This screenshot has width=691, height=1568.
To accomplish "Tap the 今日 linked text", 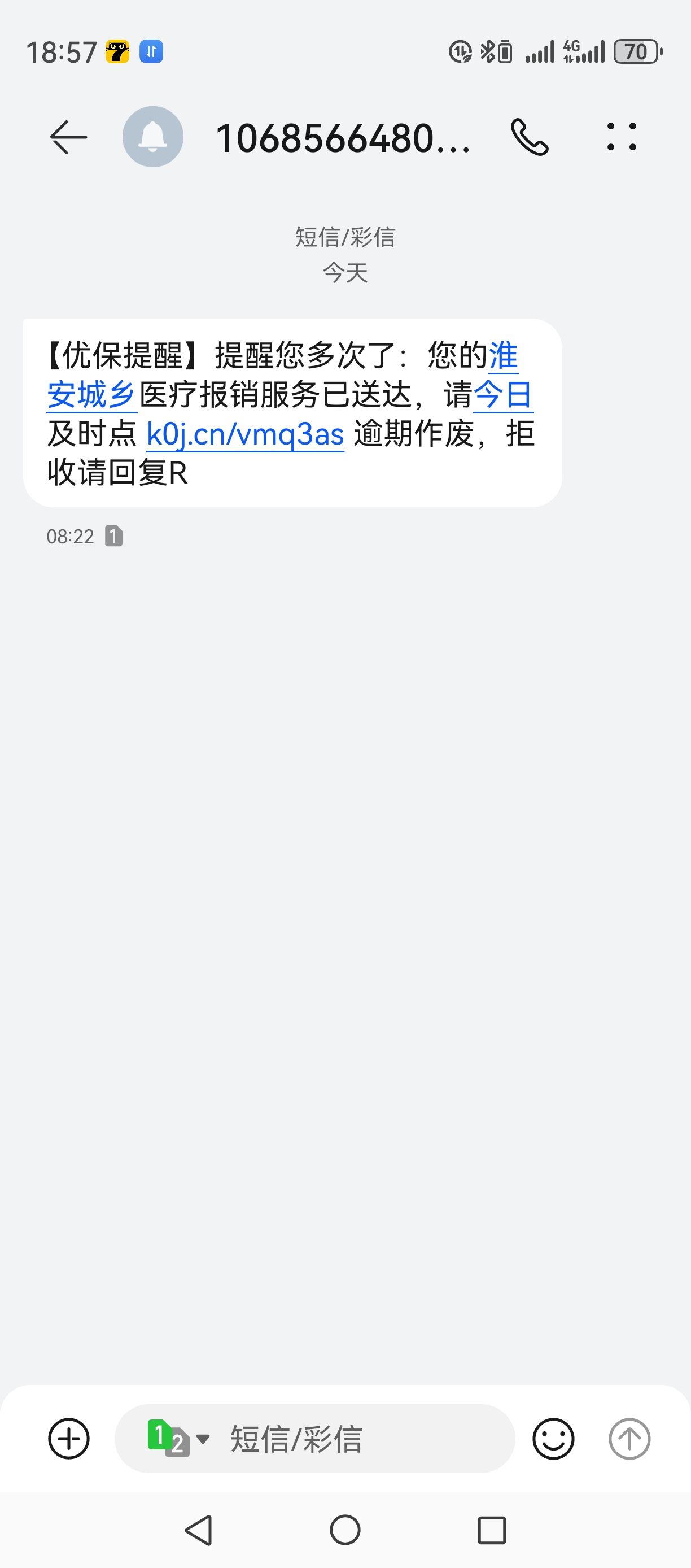I will tap(503, 394).
